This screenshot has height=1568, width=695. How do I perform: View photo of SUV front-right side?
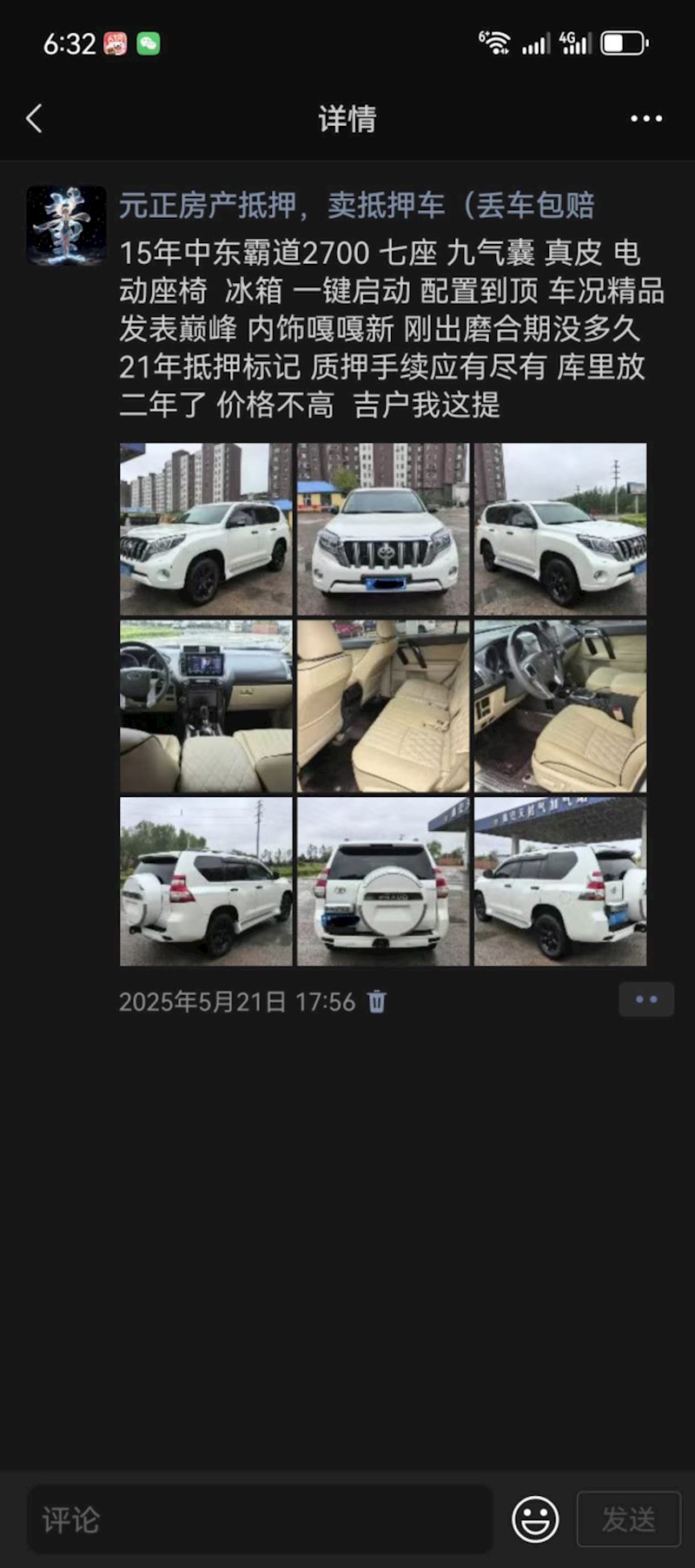click(560, 529)
